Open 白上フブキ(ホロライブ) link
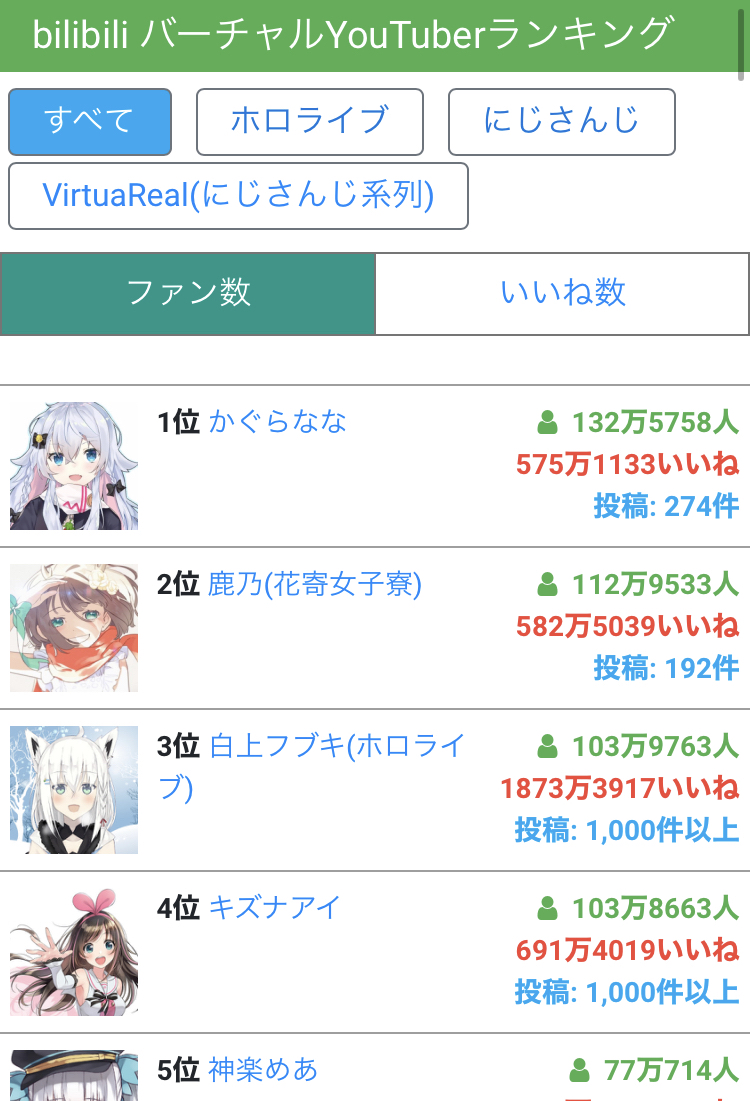Viewport: 750px width, 1101px height. click(x=336, y=746)
